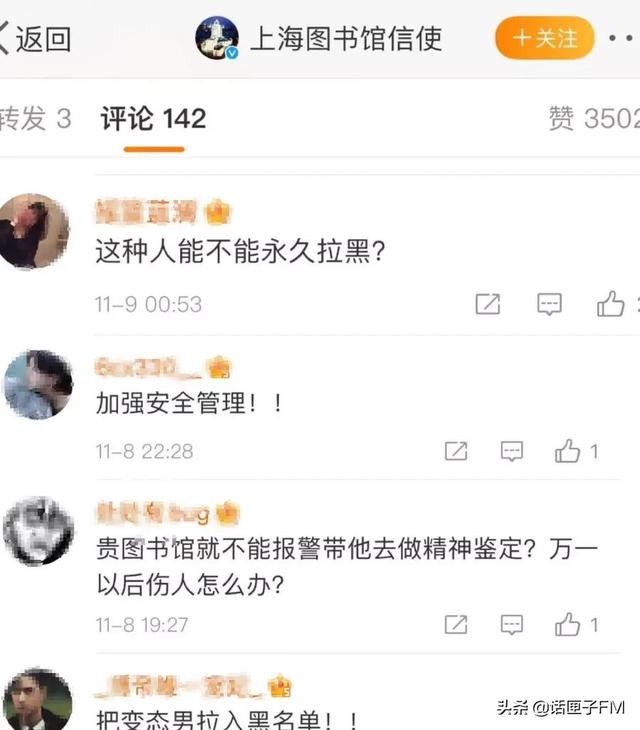Repost the comment "加强安全管理！！"
The image size is (640, 730).
[x=456, y=451]
